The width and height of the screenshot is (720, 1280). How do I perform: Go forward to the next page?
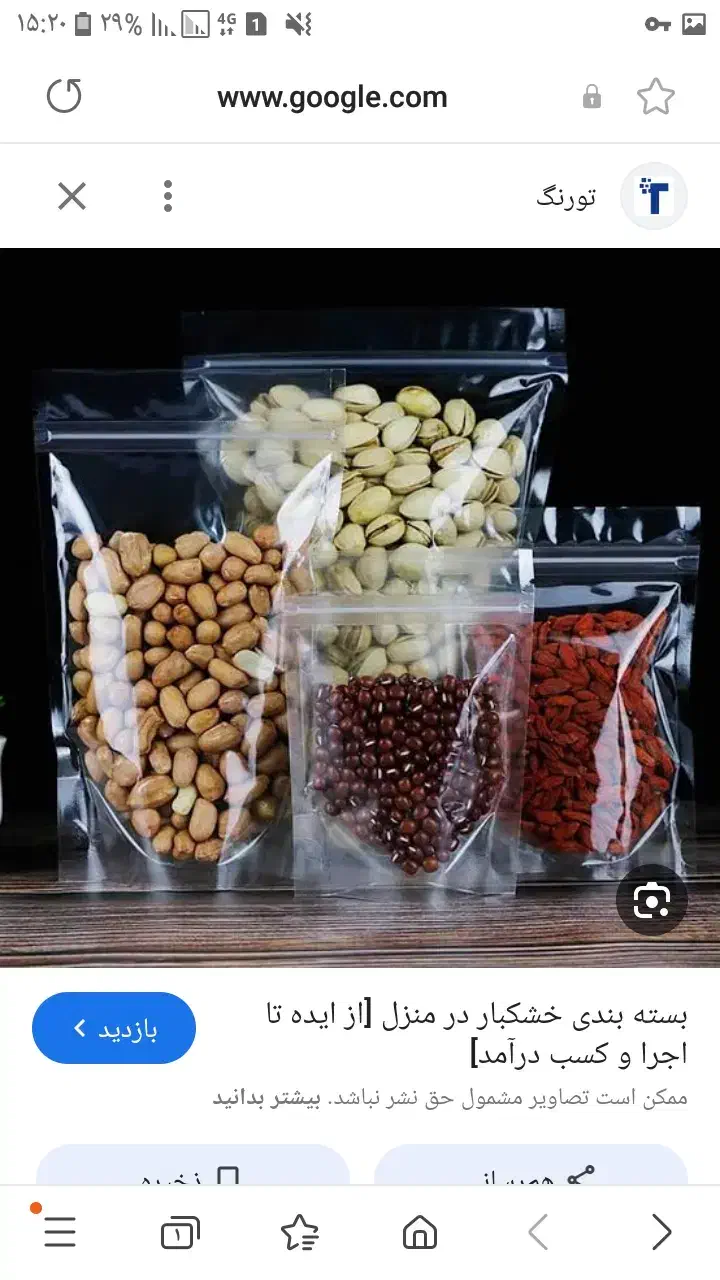tap(661, 1233)
